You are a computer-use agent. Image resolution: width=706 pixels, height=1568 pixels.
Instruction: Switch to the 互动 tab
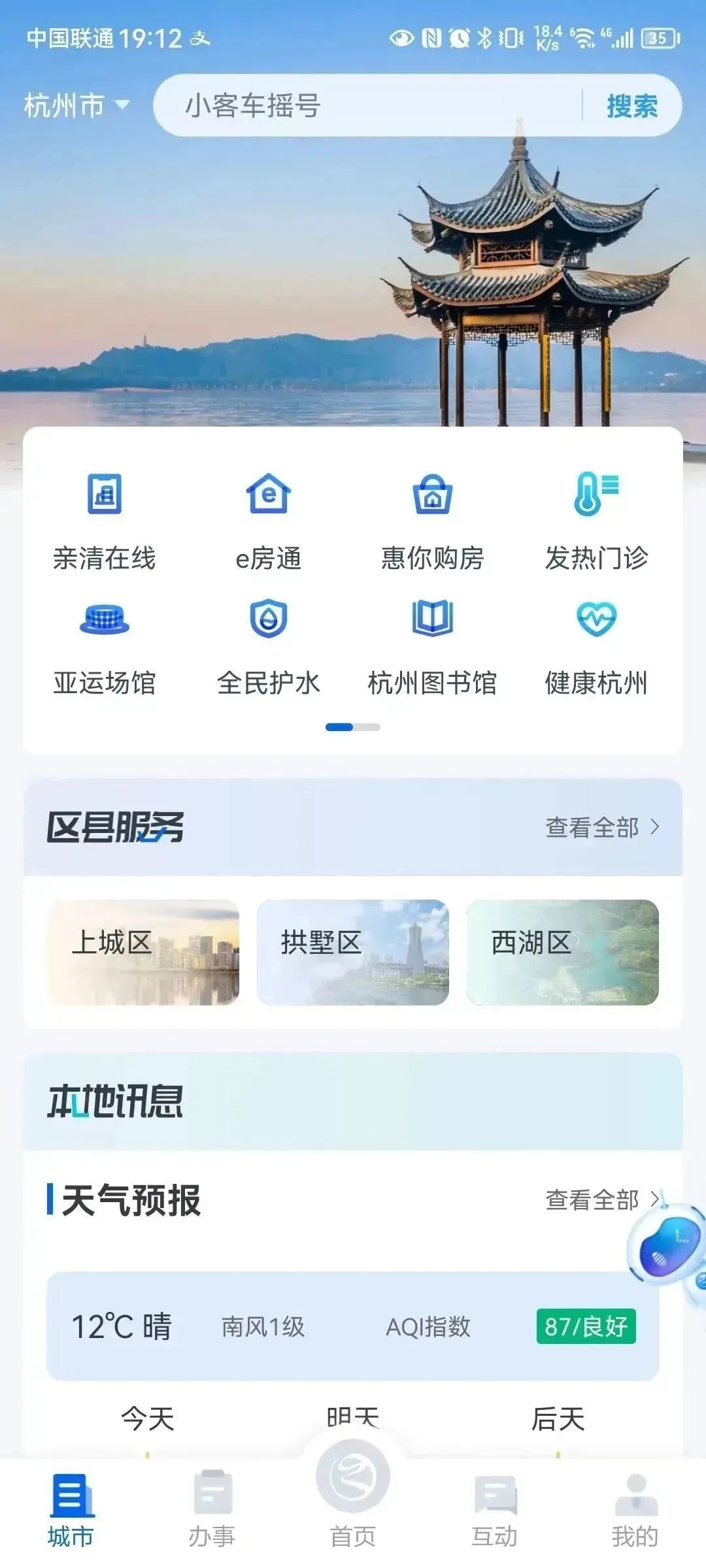tap(494, 1511)
